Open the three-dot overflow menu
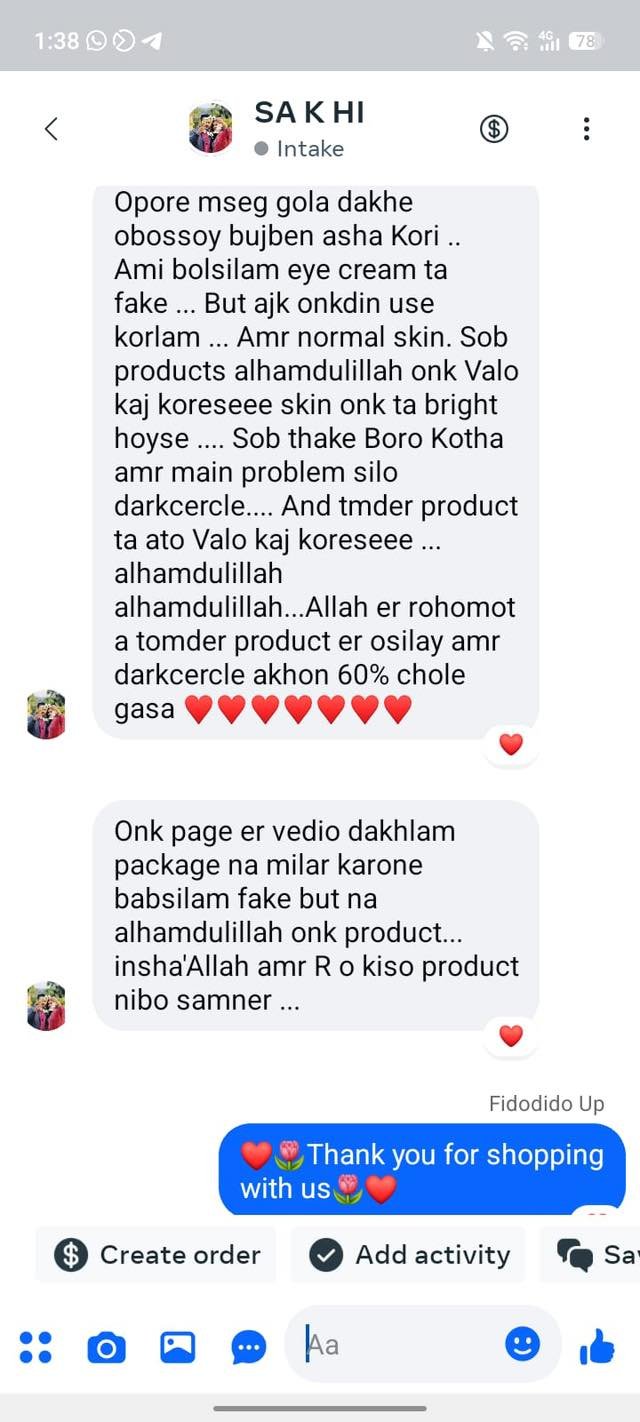640x1422 pixels. pos(586,129)
